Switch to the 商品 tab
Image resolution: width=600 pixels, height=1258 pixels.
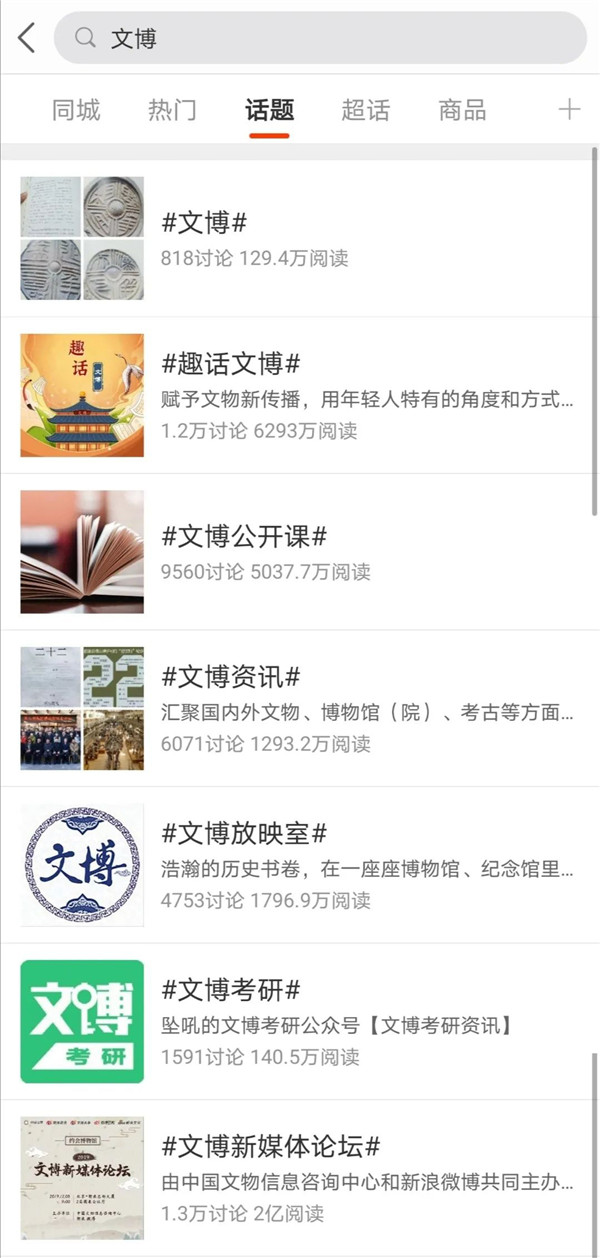[x=462, y=110]
